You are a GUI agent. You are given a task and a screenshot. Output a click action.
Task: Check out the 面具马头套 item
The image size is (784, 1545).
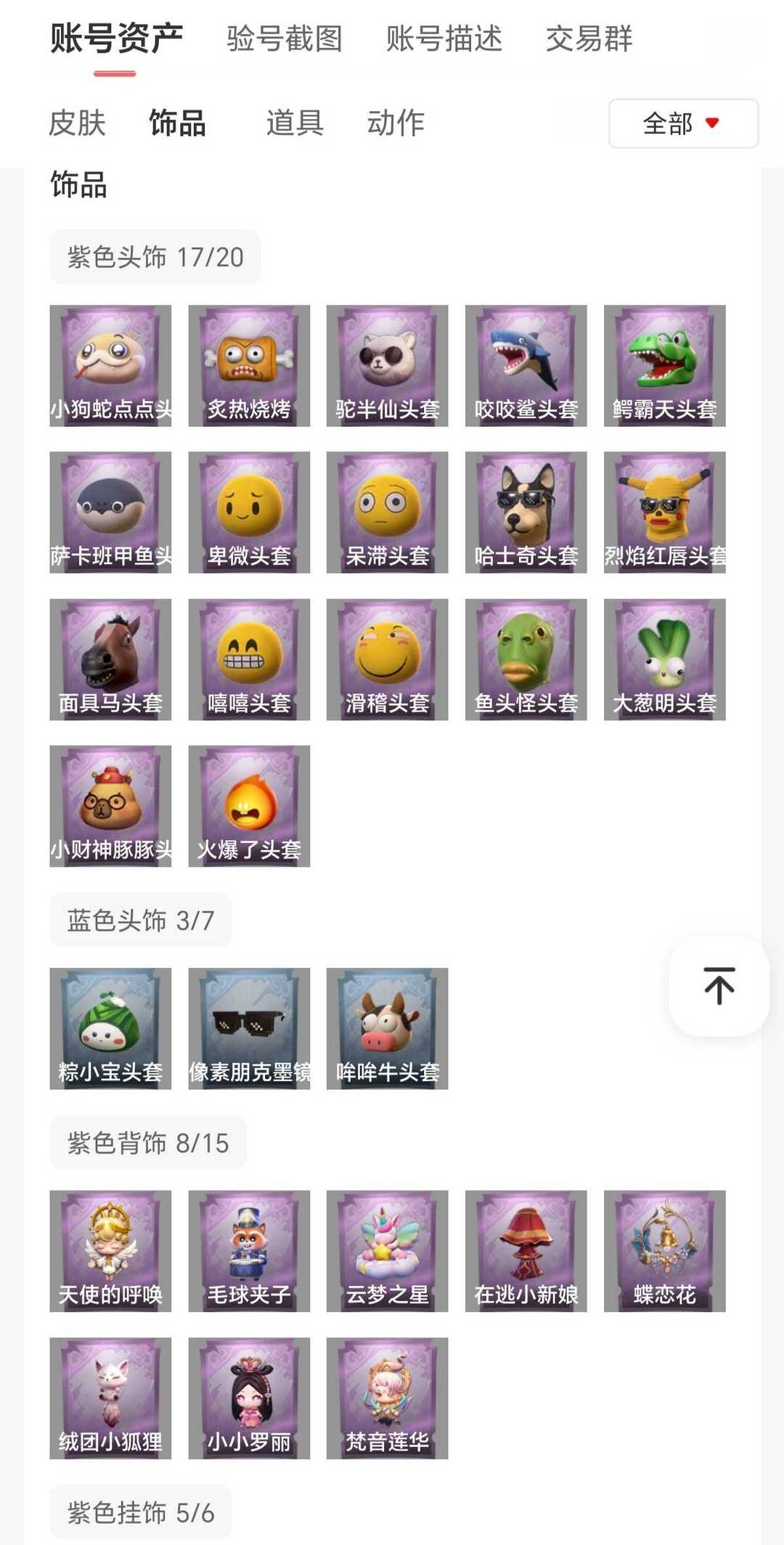click(x=110, y=659)
